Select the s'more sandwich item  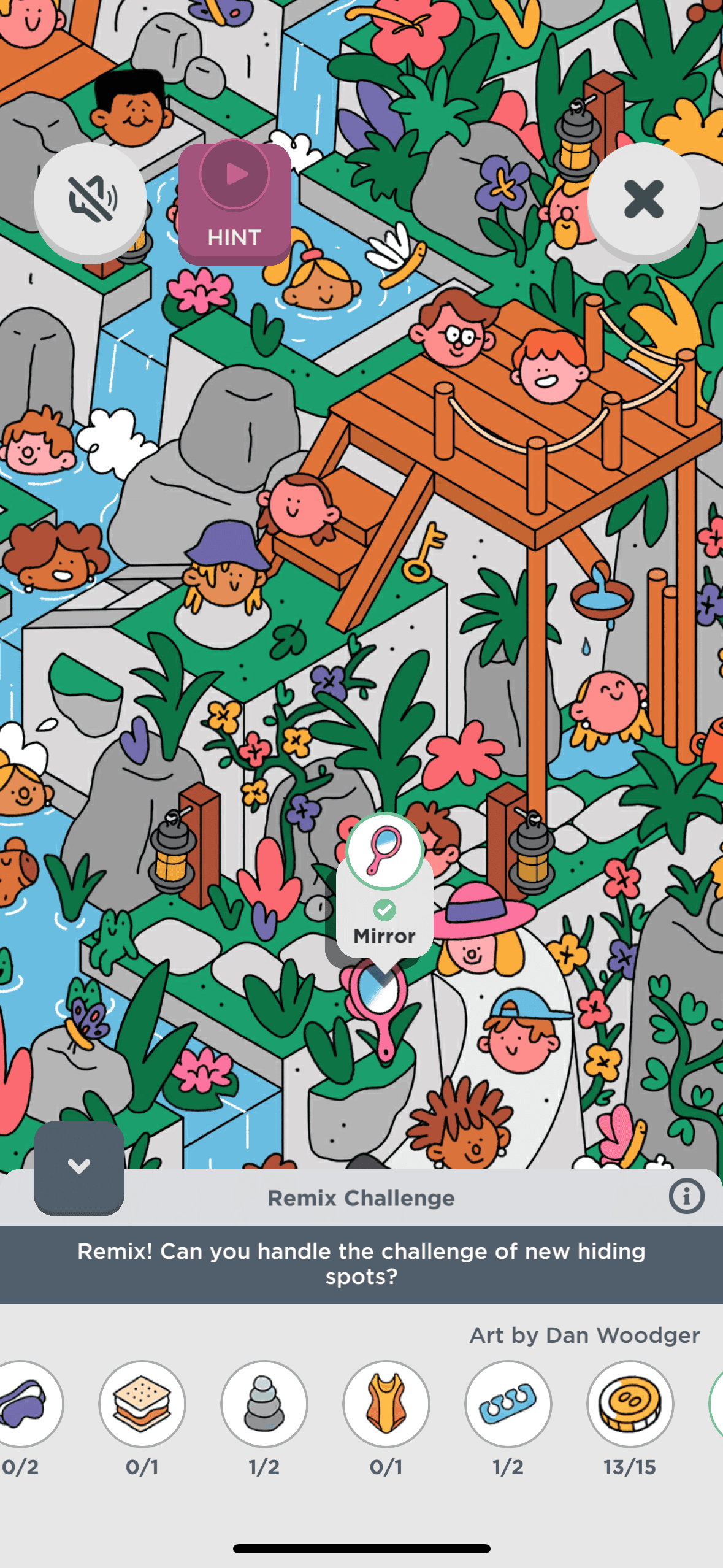[x=142, y=1403]
